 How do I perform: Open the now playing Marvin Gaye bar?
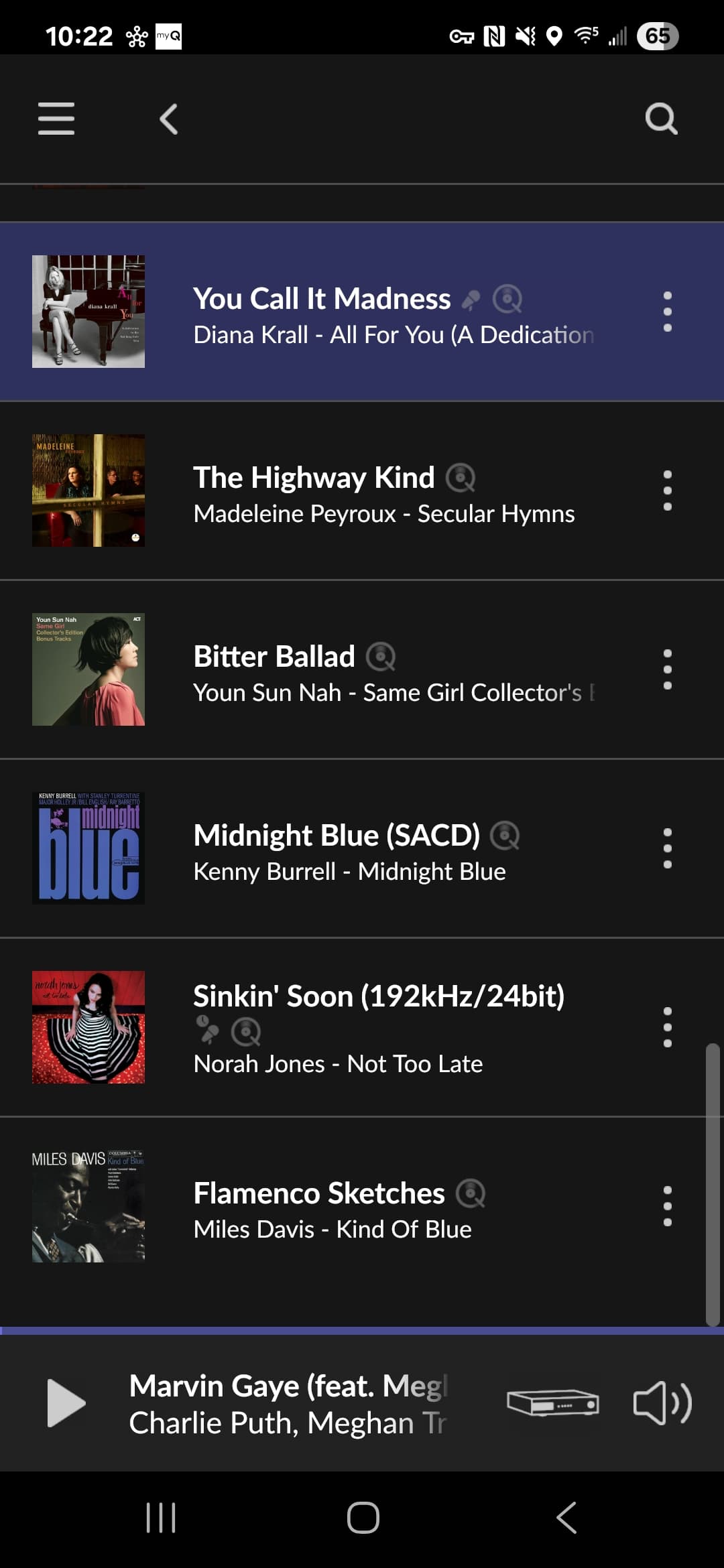288,1403
